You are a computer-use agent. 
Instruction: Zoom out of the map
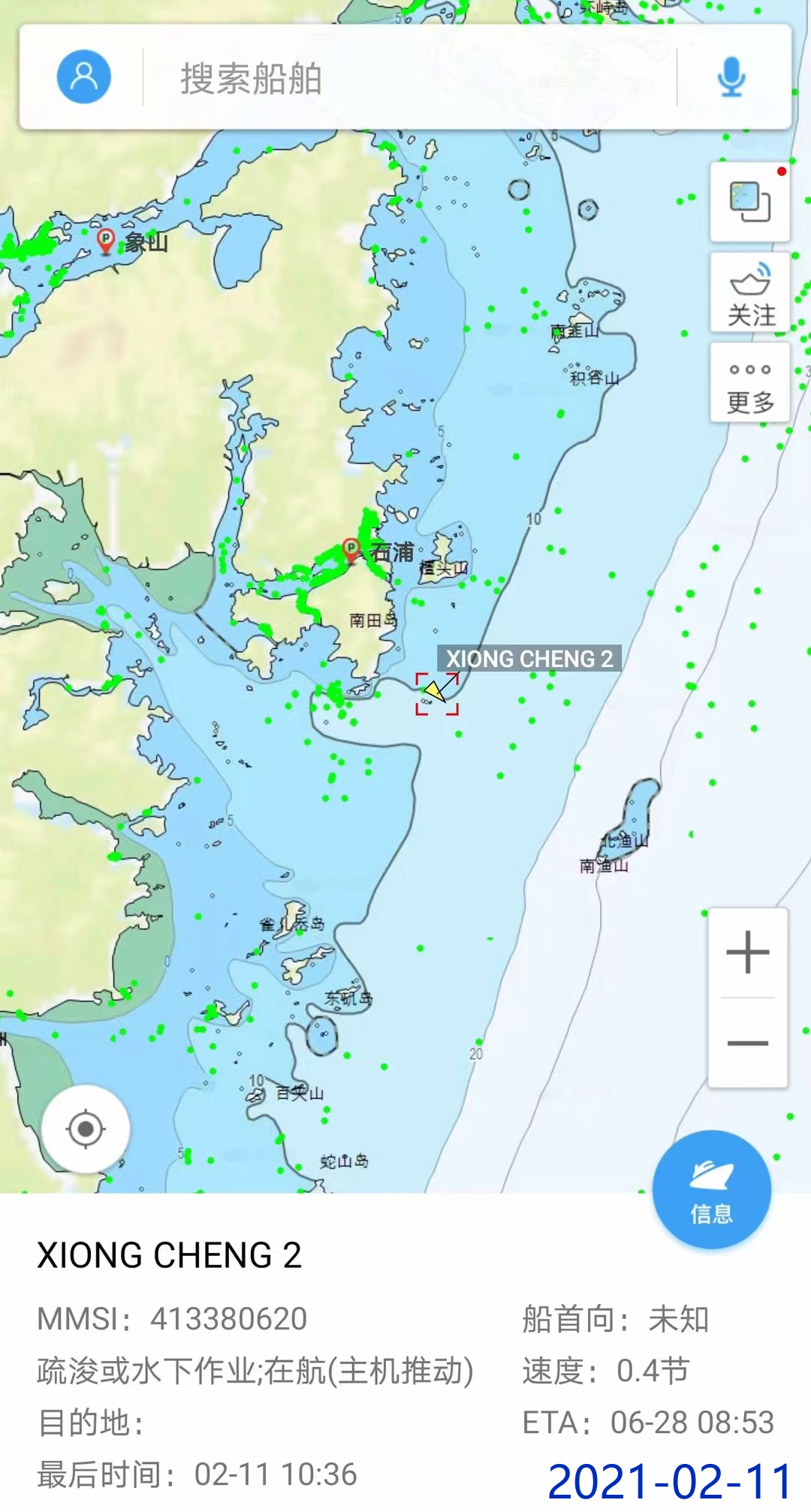click(748, 1043)
